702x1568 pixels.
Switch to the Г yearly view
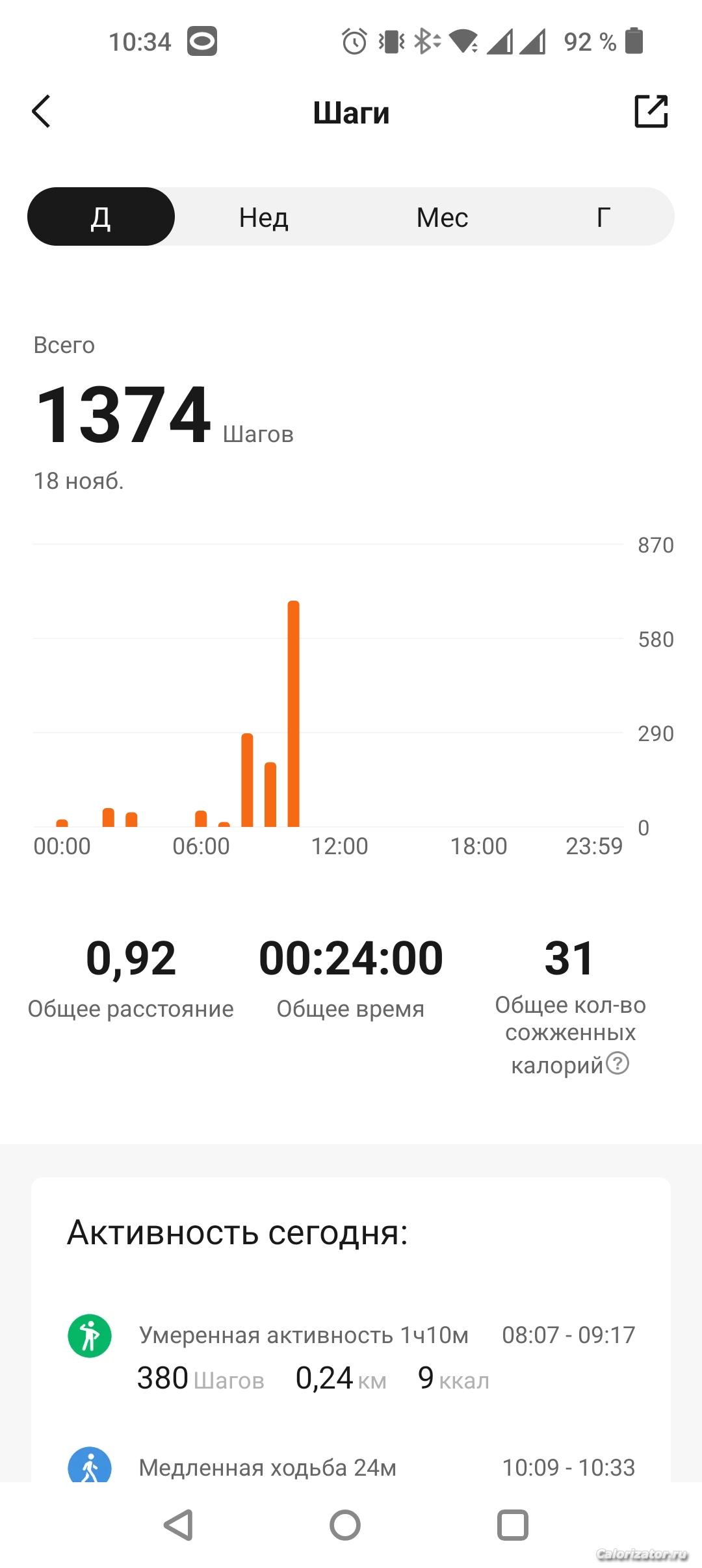(603, 217)
